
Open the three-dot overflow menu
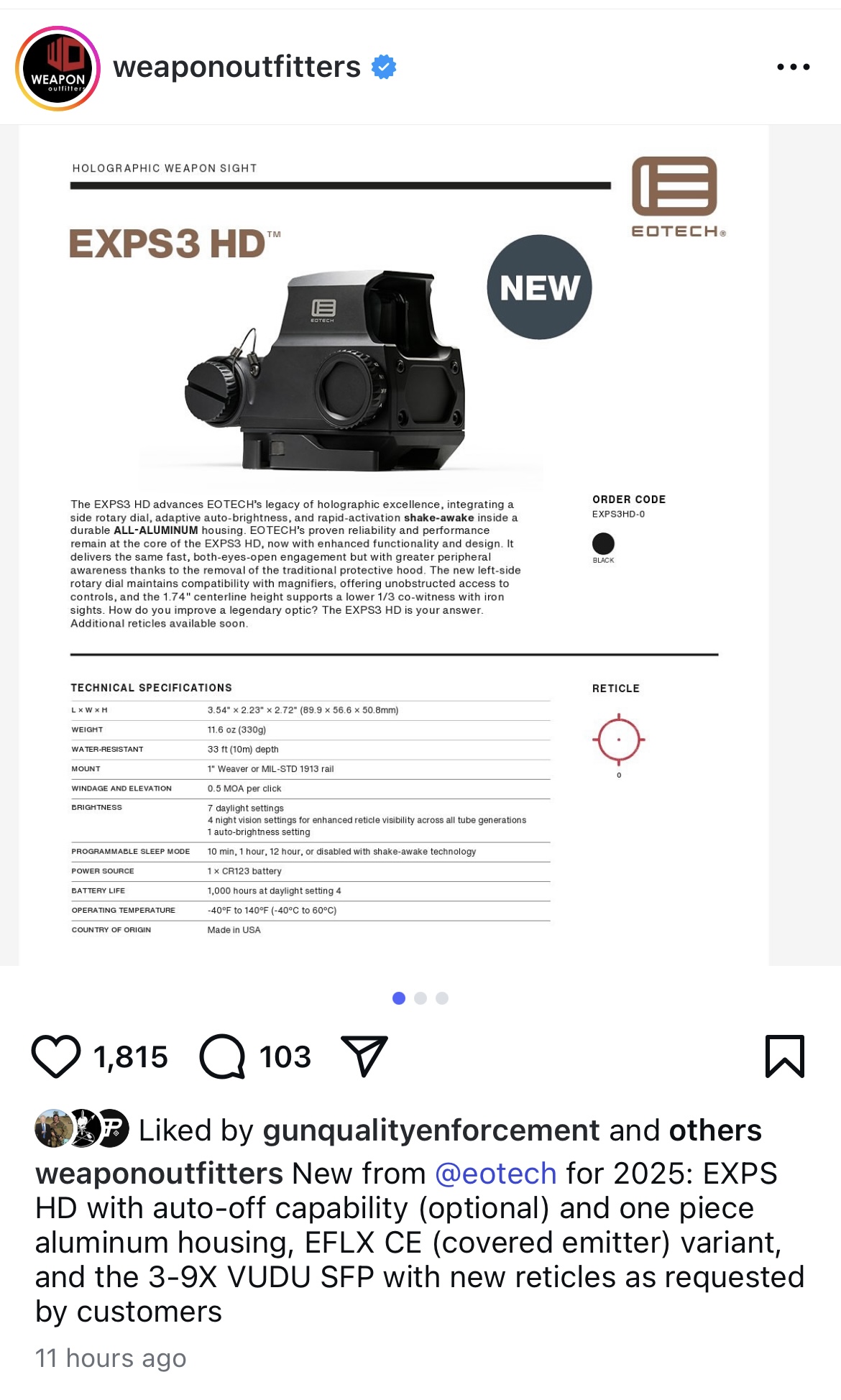[x=793, y=67]
